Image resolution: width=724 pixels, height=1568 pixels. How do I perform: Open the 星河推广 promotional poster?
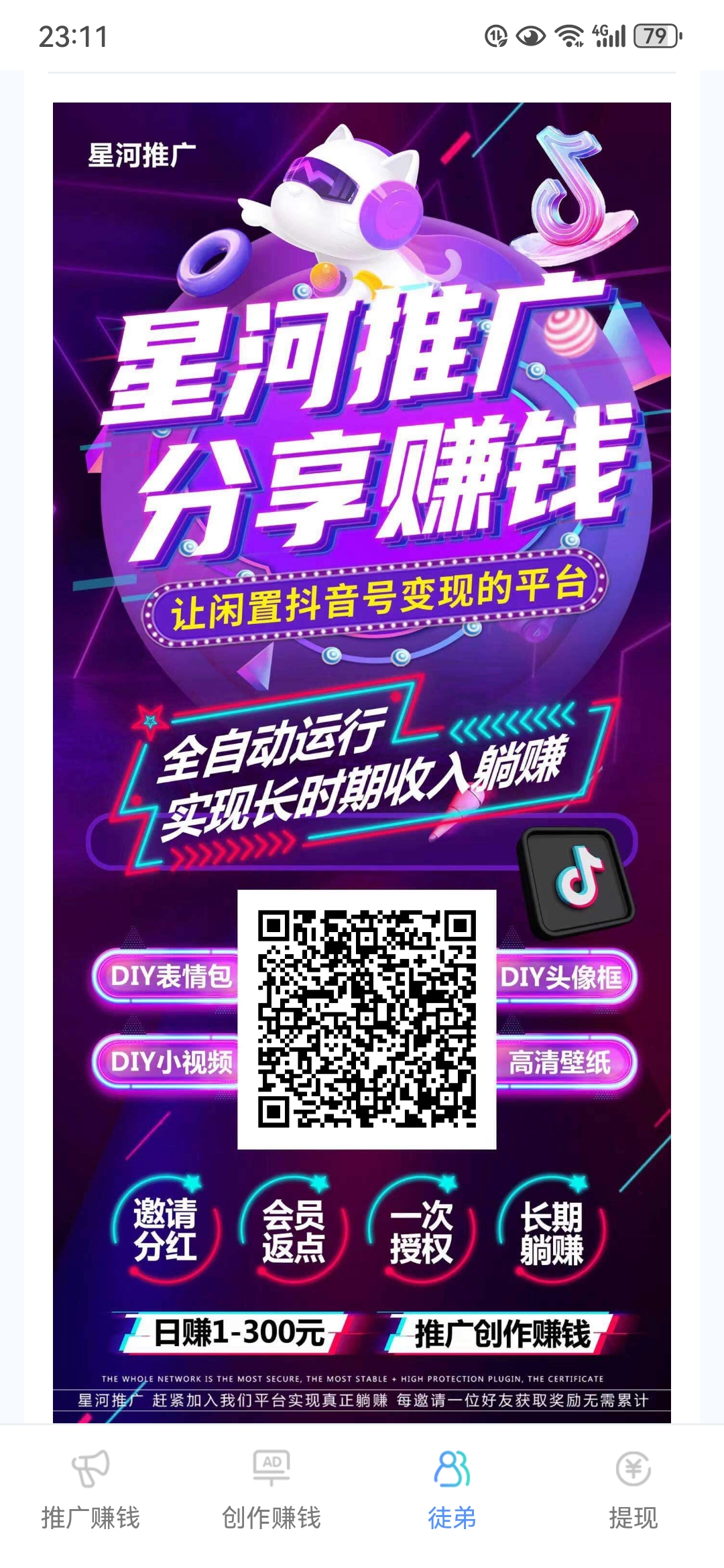pos(362,763)
